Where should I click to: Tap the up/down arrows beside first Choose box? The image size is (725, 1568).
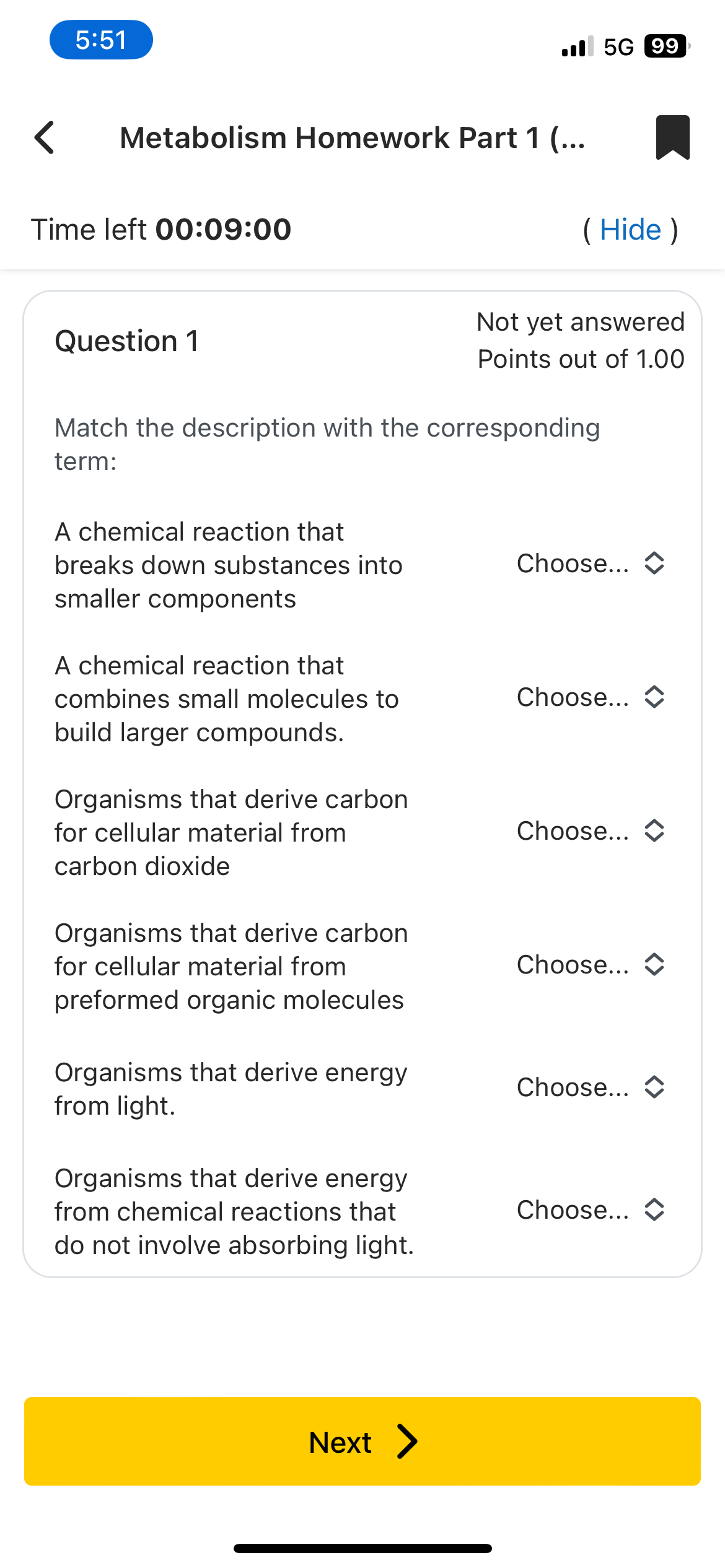pos(654,564)
